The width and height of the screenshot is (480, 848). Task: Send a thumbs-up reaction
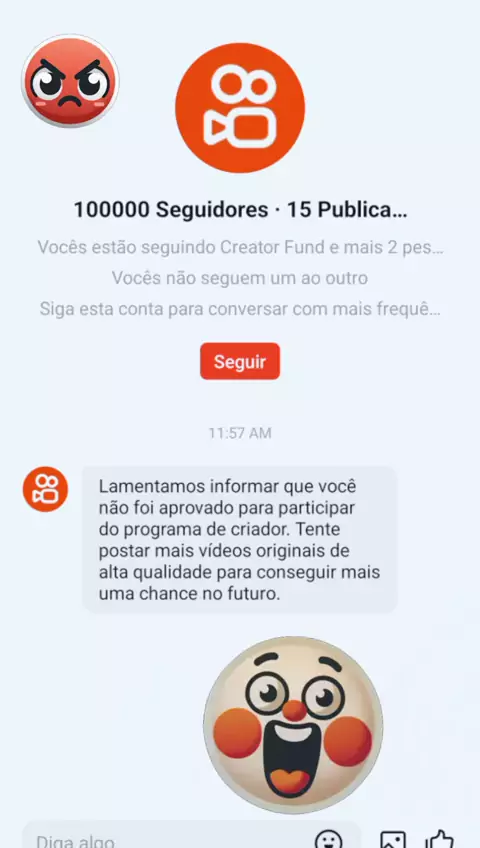coord(439,840)
